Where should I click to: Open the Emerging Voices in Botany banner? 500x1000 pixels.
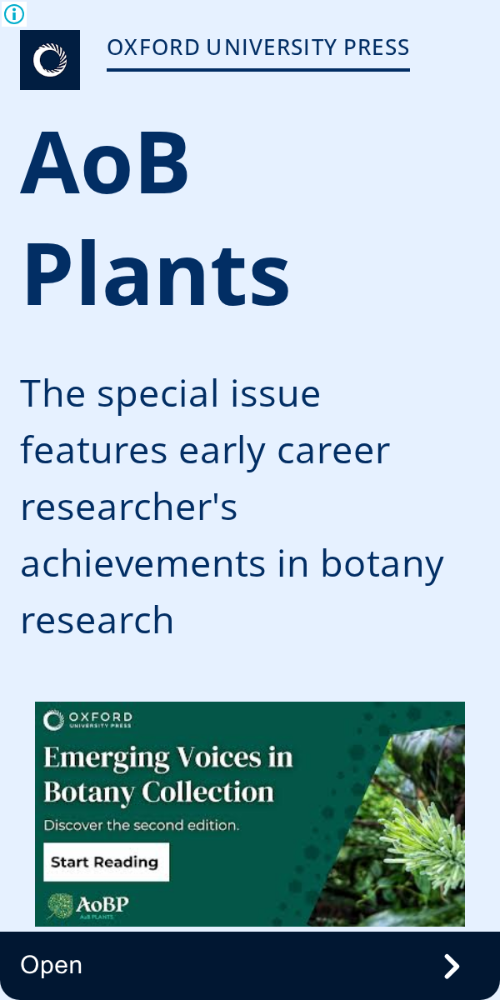point(250,814)
